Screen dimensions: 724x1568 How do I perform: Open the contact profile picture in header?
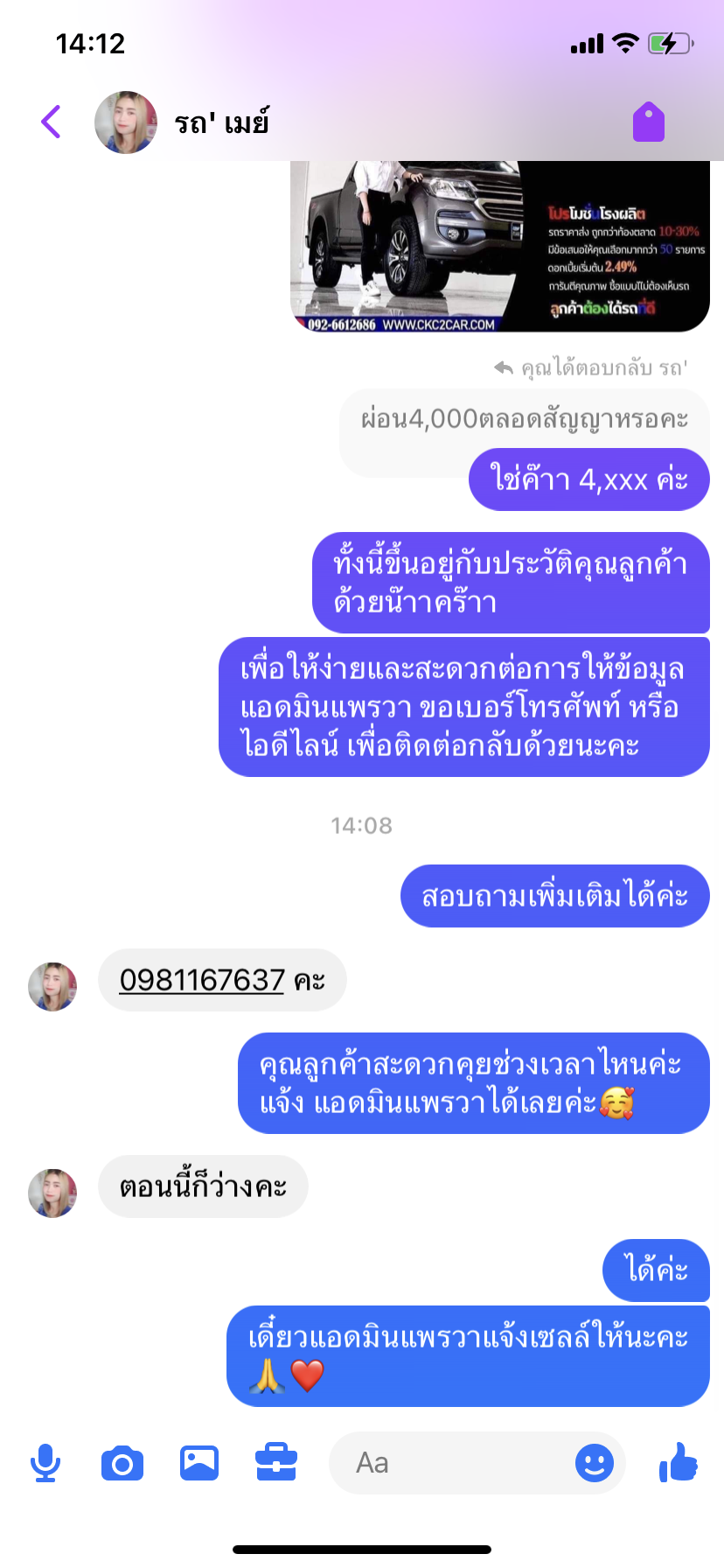coord(126,122)
